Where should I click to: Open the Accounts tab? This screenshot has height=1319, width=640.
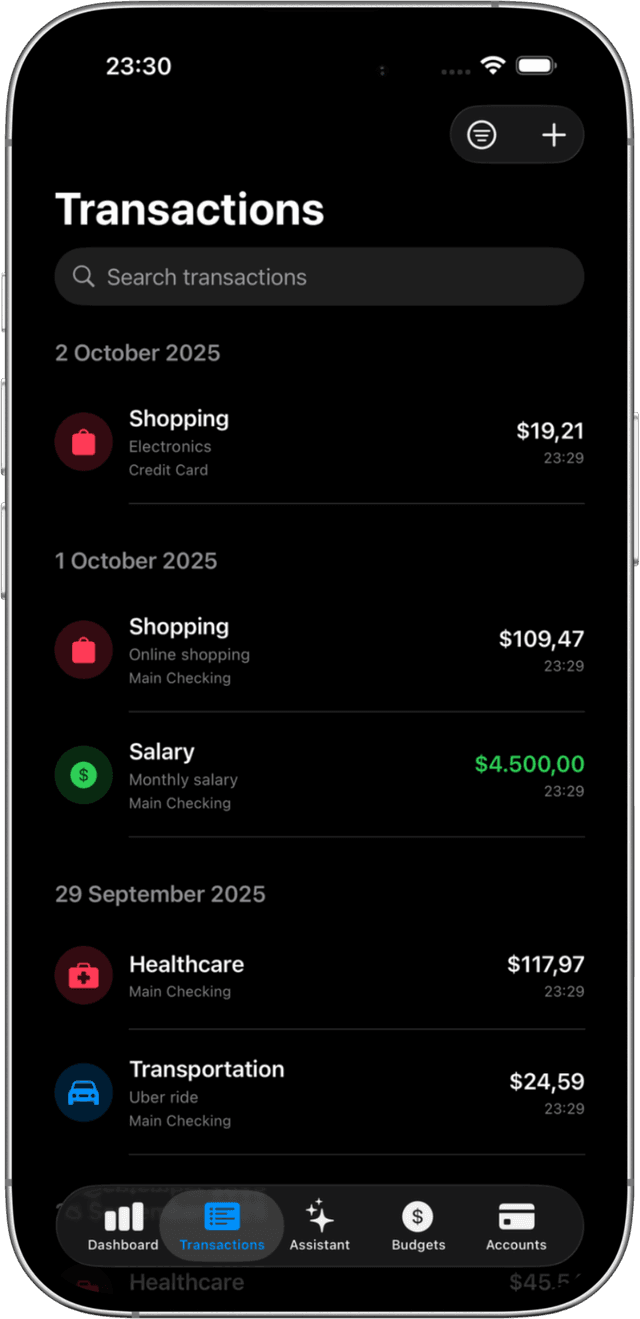(516, 1227)
